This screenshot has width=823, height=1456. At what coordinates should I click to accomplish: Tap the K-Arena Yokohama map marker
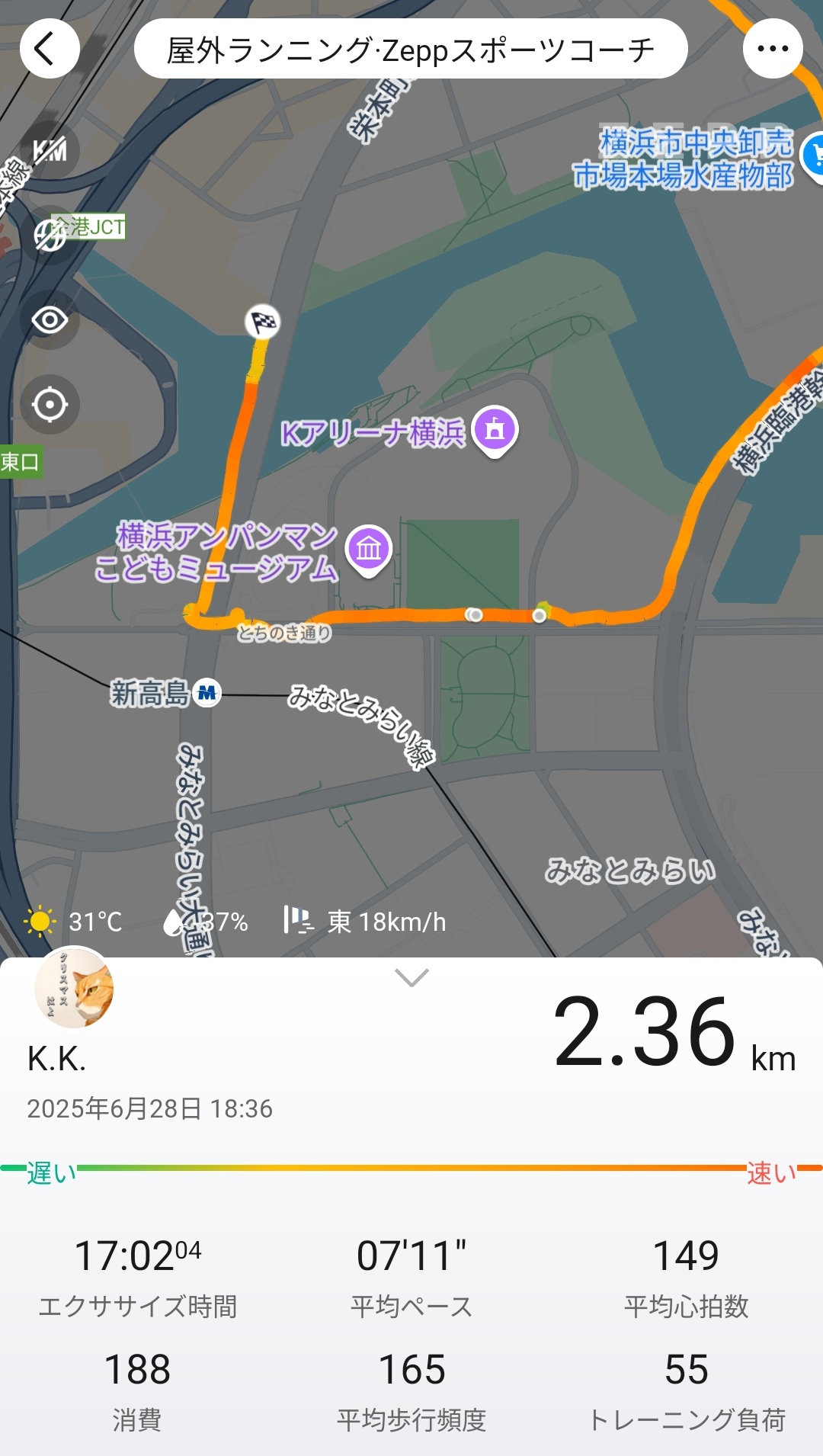[x=495, y=430]
